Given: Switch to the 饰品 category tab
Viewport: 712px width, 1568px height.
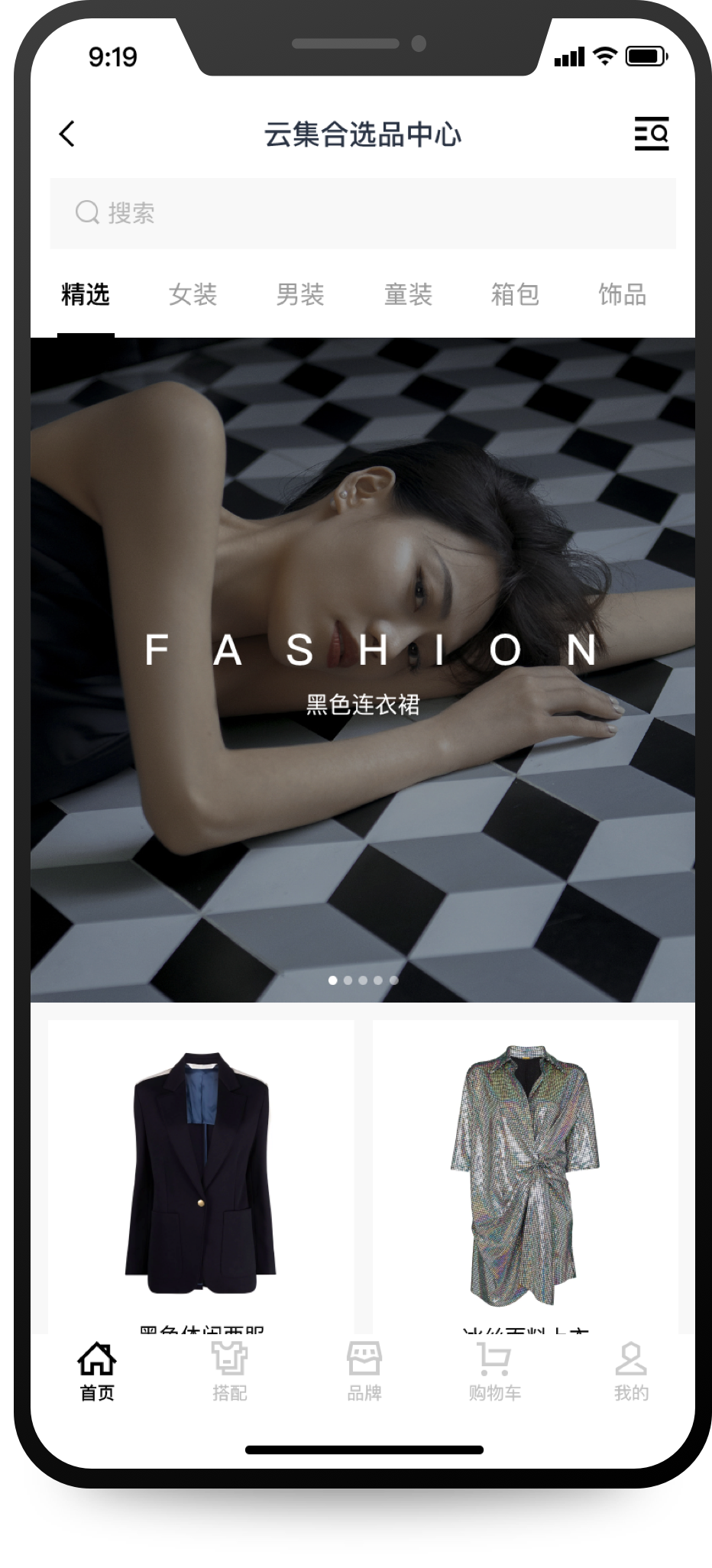Looking at the screenshot, I should tap(623, 295).
